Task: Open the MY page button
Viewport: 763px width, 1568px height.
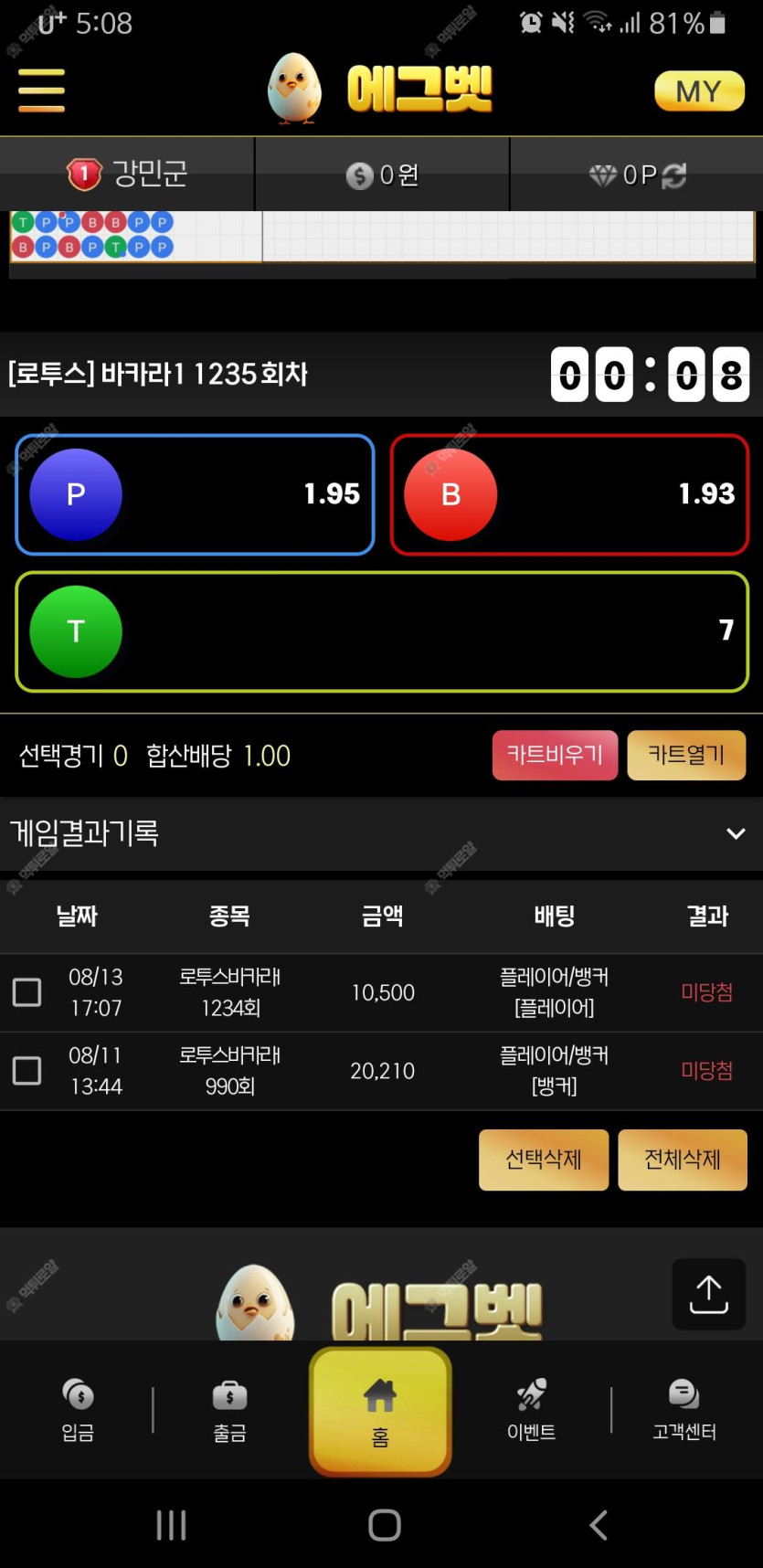Action: (699, 91)
